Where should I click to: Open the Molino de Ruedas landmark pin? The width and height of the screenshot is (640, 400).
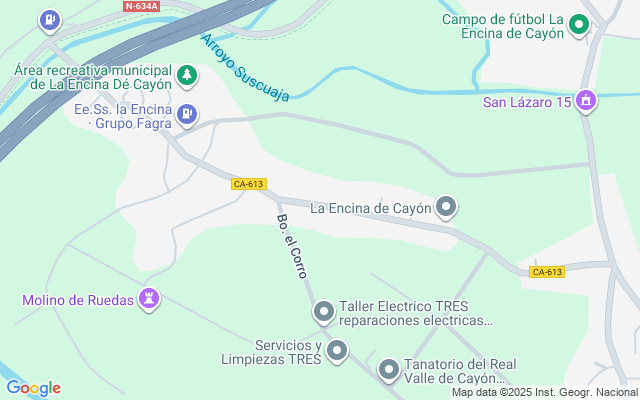149,300
